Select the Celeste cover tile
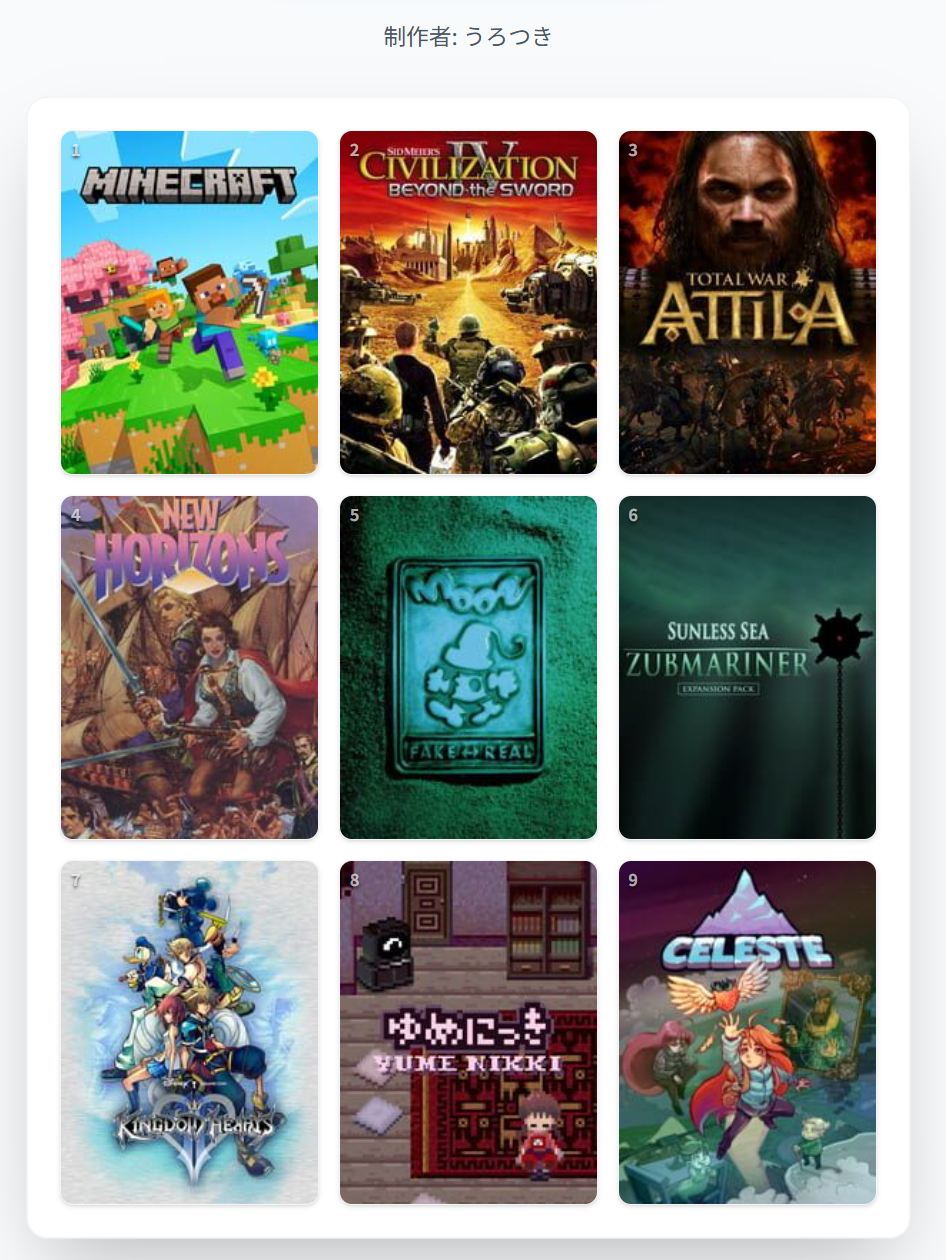Screen dimensions: 946x1260 click(x=747, y=1032)
